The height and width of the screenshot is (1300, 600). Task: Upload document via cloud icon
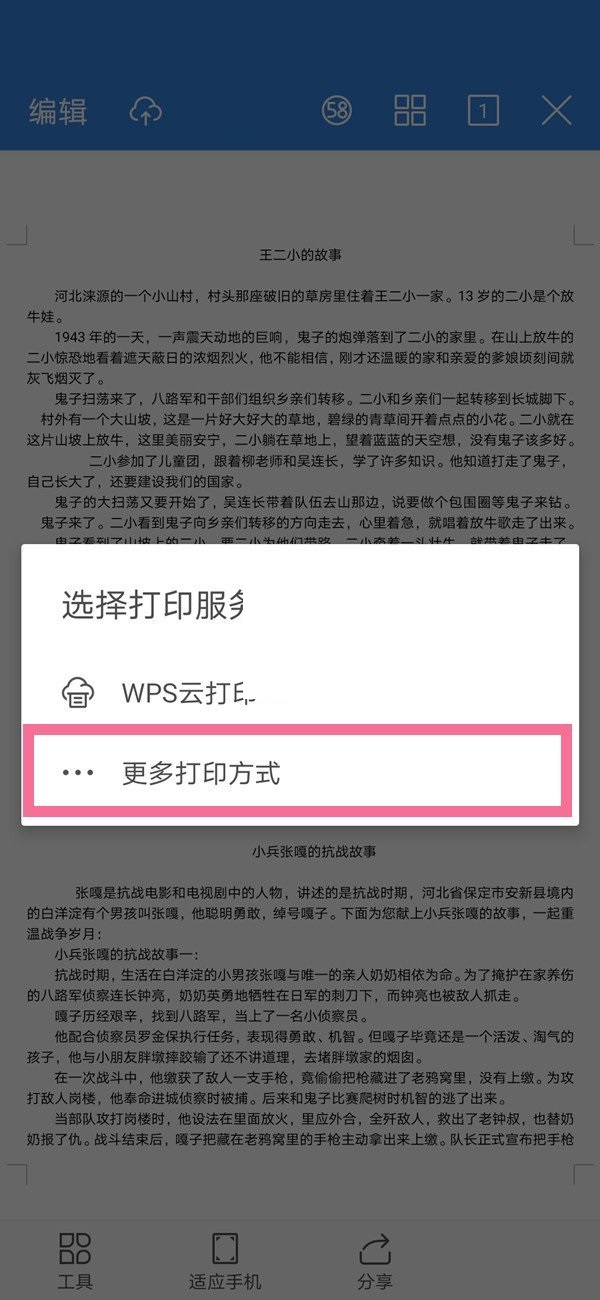tap(145, 111)
